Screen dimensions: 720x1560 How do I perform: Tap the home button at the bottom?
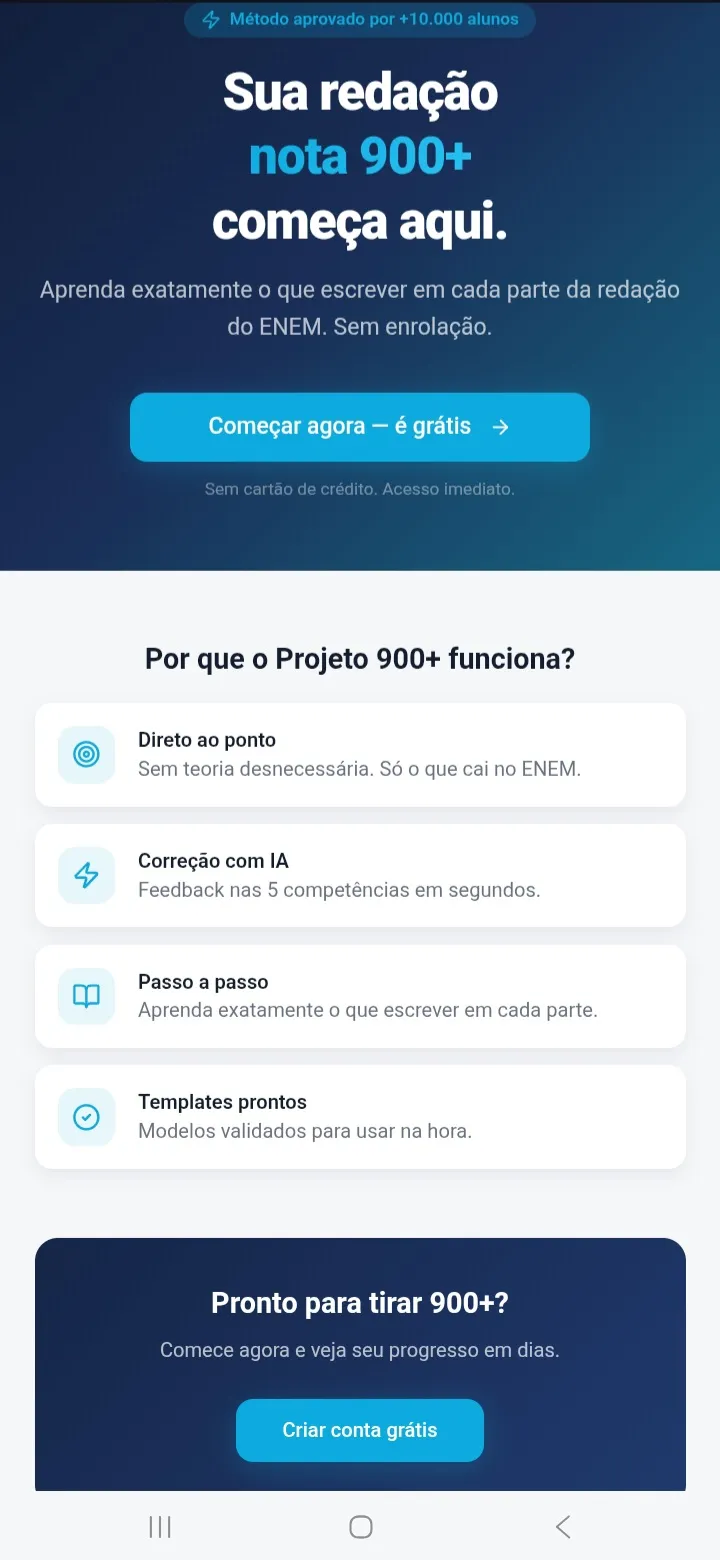[360, 1527]
